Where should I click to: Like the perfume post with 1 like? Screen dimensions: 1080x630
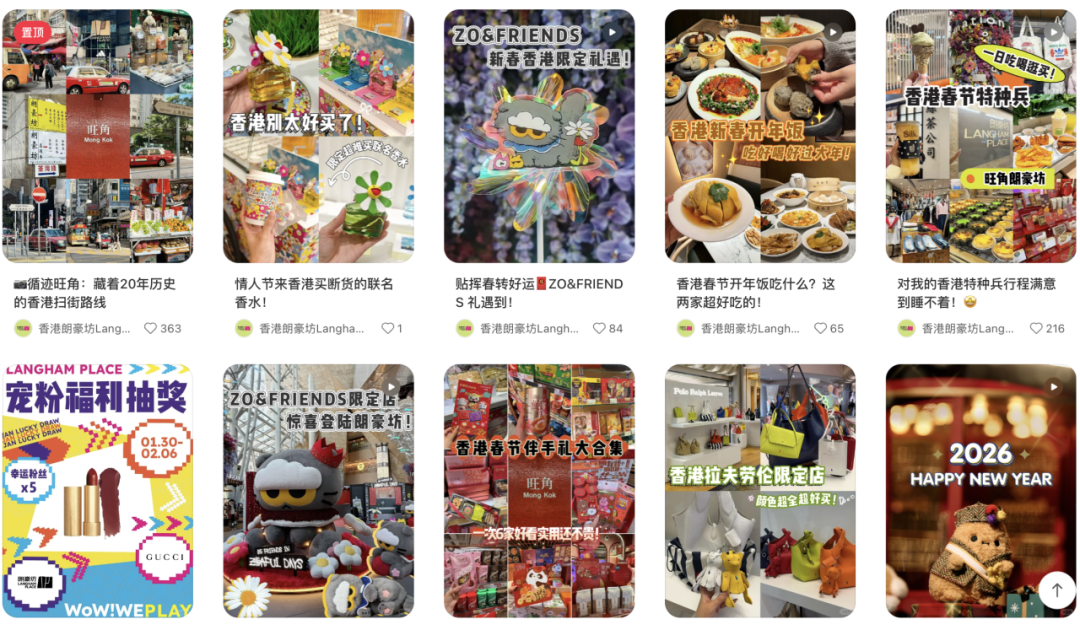387,328
